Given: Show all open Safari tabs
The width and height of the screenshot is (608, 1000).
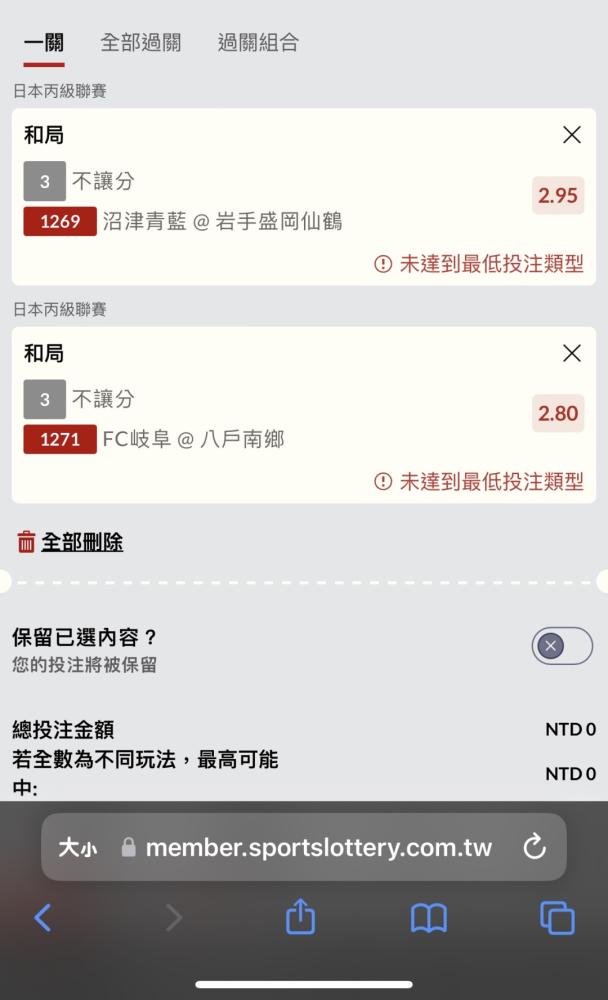Looking at the screenshot, I should 557,918.
